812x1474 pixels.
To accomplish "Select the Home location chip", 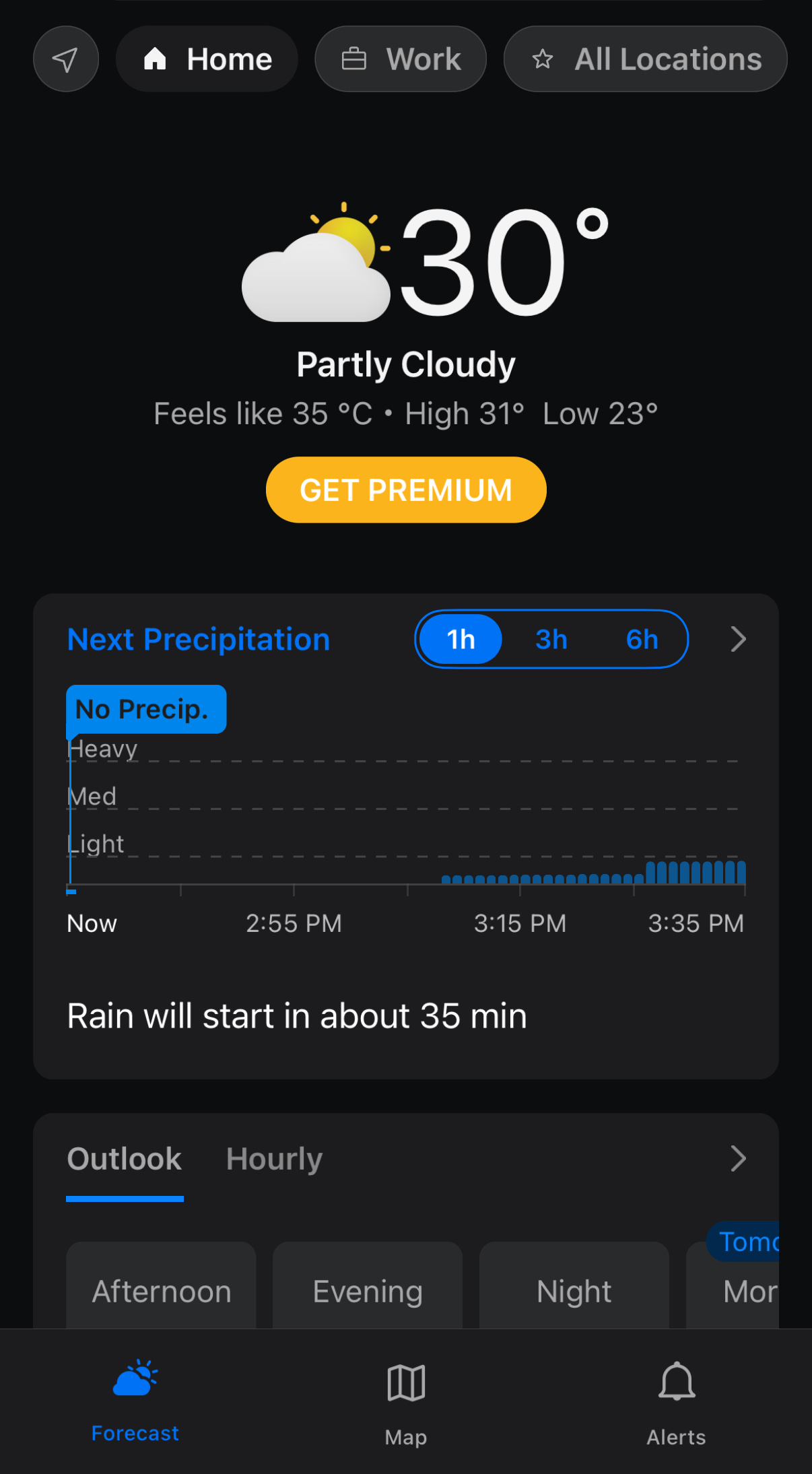I will 207,59.
